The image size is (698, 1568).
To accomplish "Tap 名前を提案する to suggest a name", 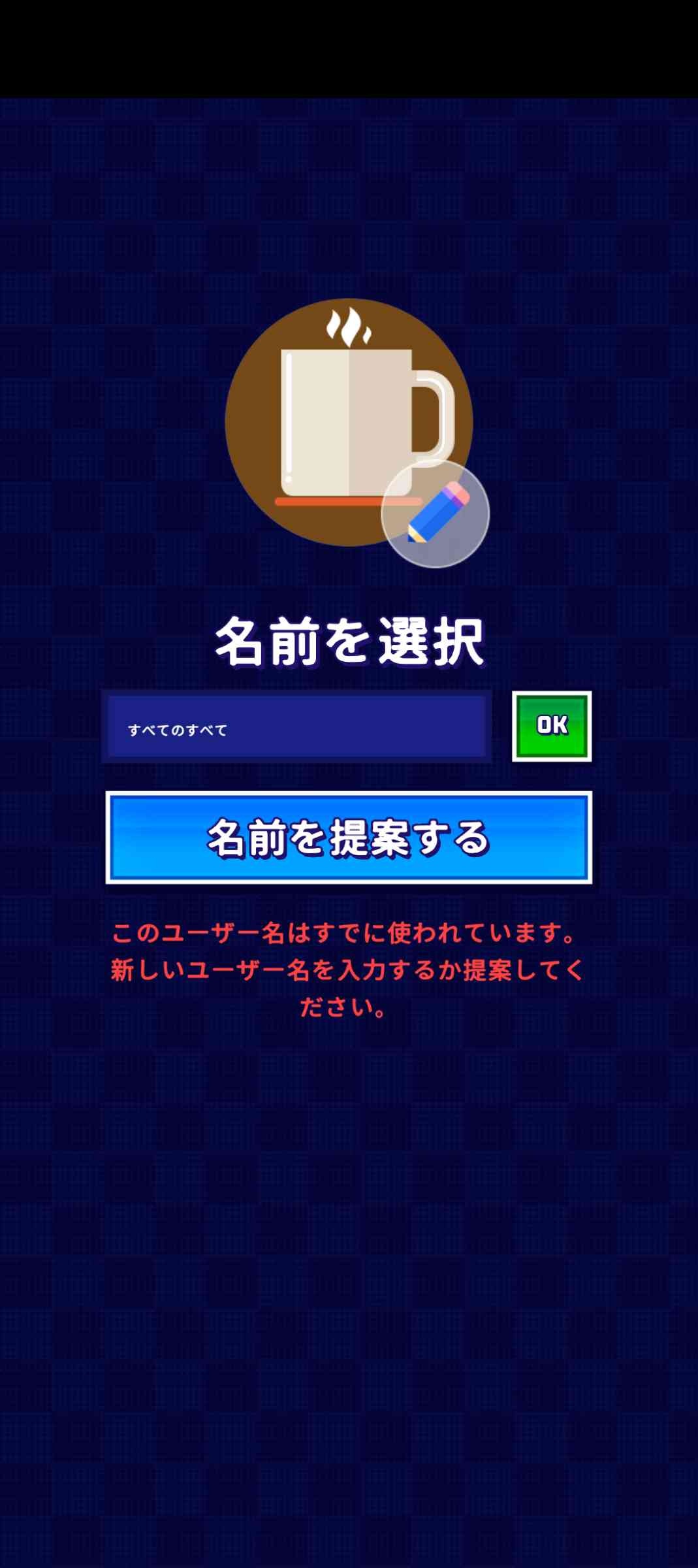I will [349, 838].
